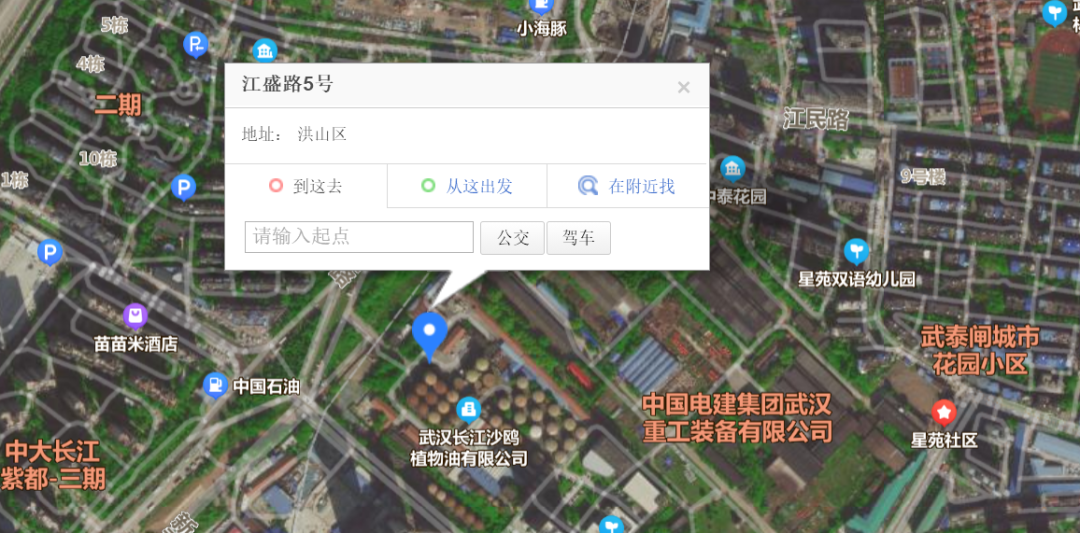Tap the blue location pin marker

430,335
